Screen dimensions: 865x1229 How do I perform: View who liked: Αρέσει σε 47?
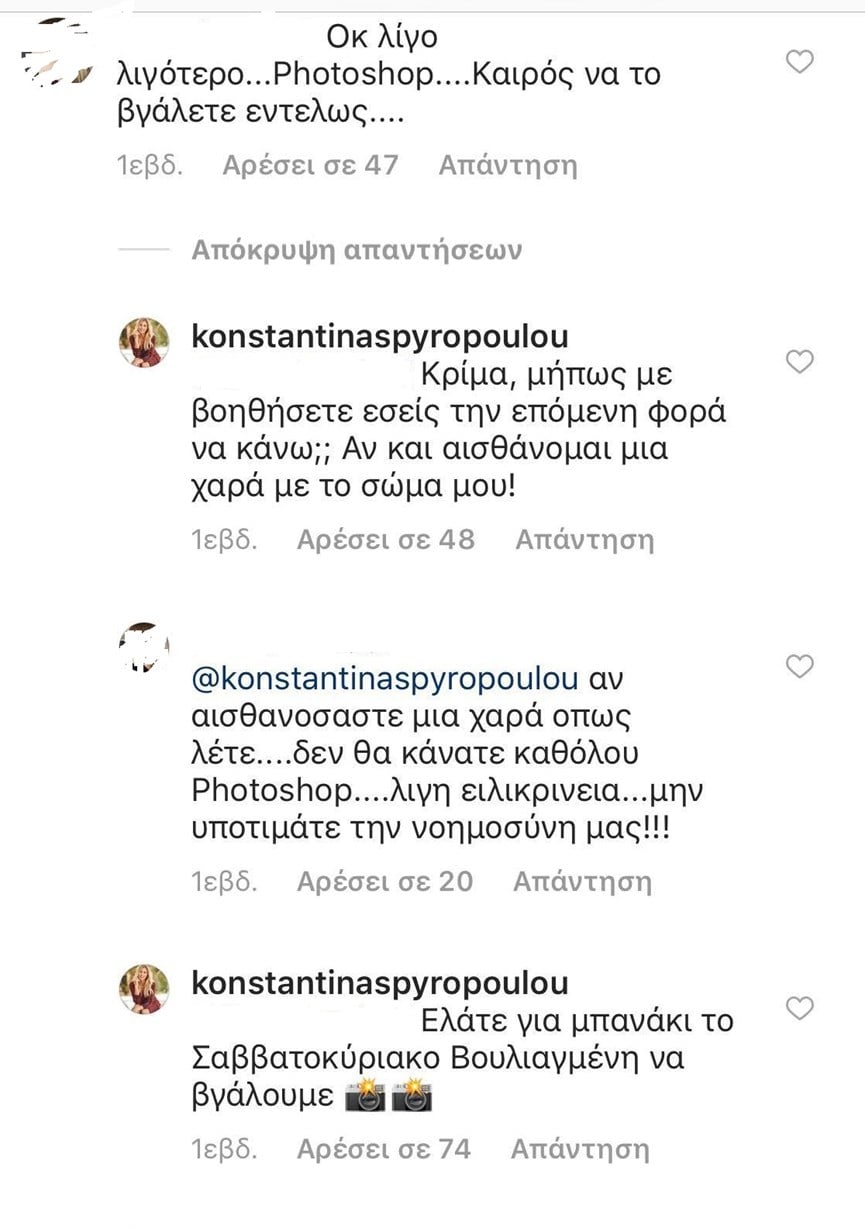(x=310, y=165)
